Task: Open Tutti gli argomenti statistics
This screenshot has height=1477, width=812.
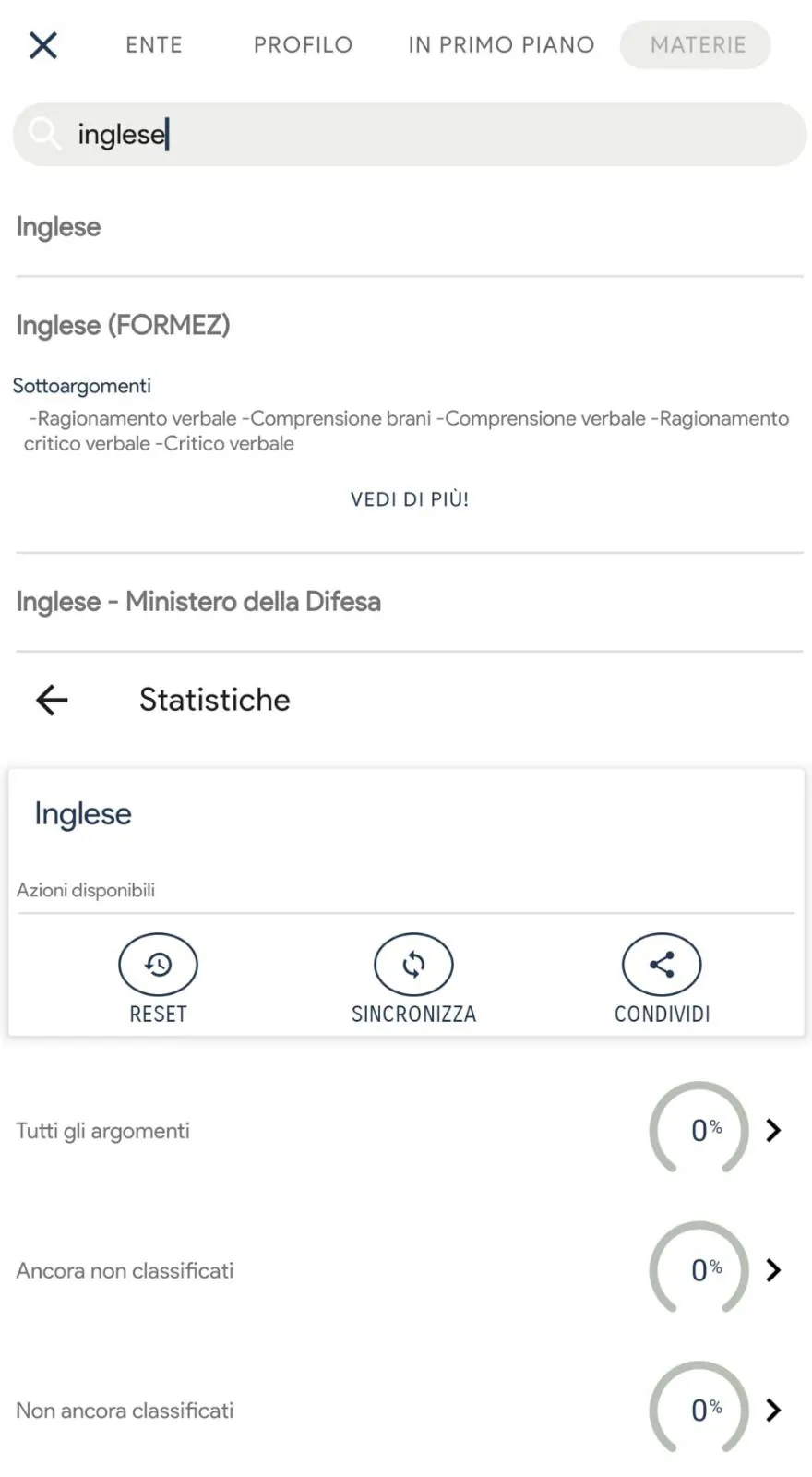Action: point(406,1130)
